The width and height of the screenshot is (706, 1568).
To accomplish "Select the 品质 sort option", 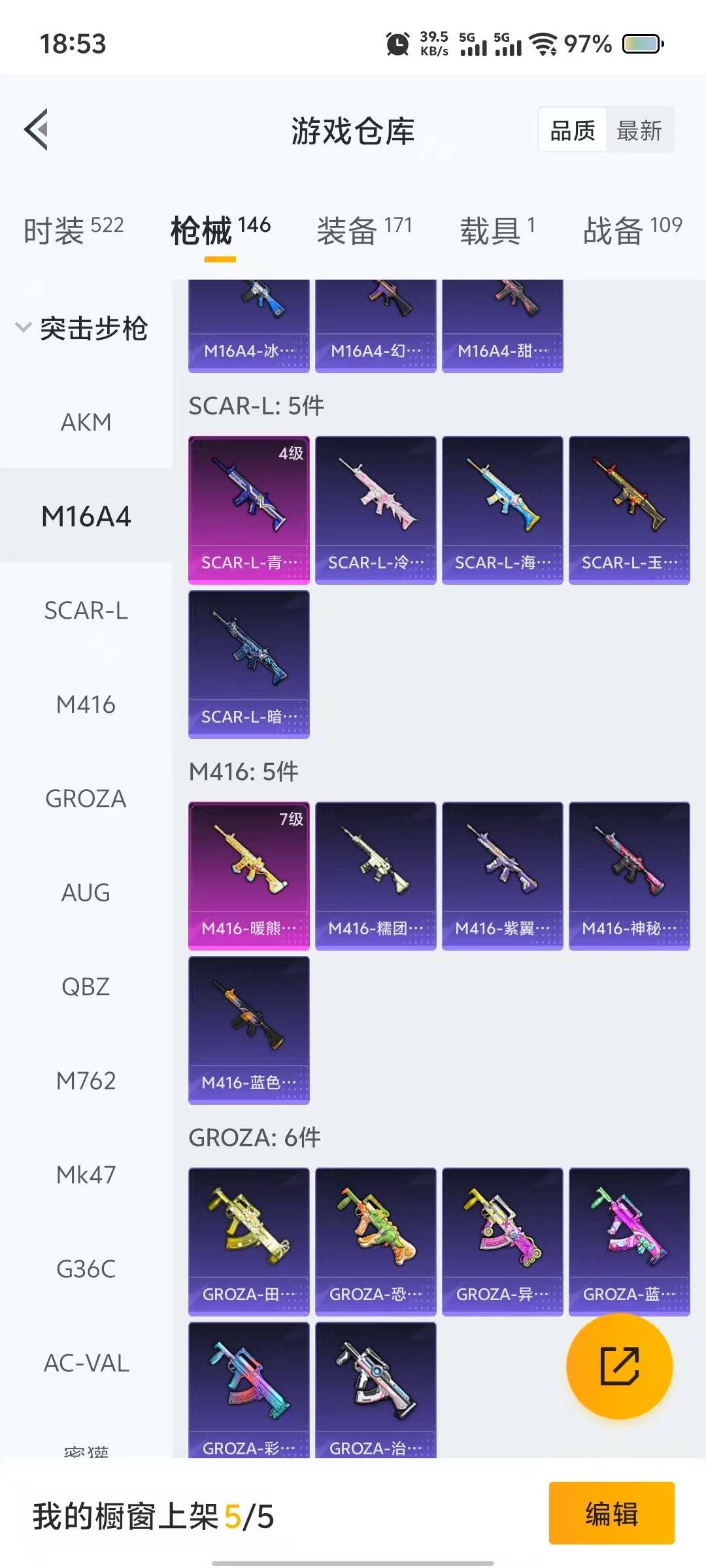I will click(573, 131).
